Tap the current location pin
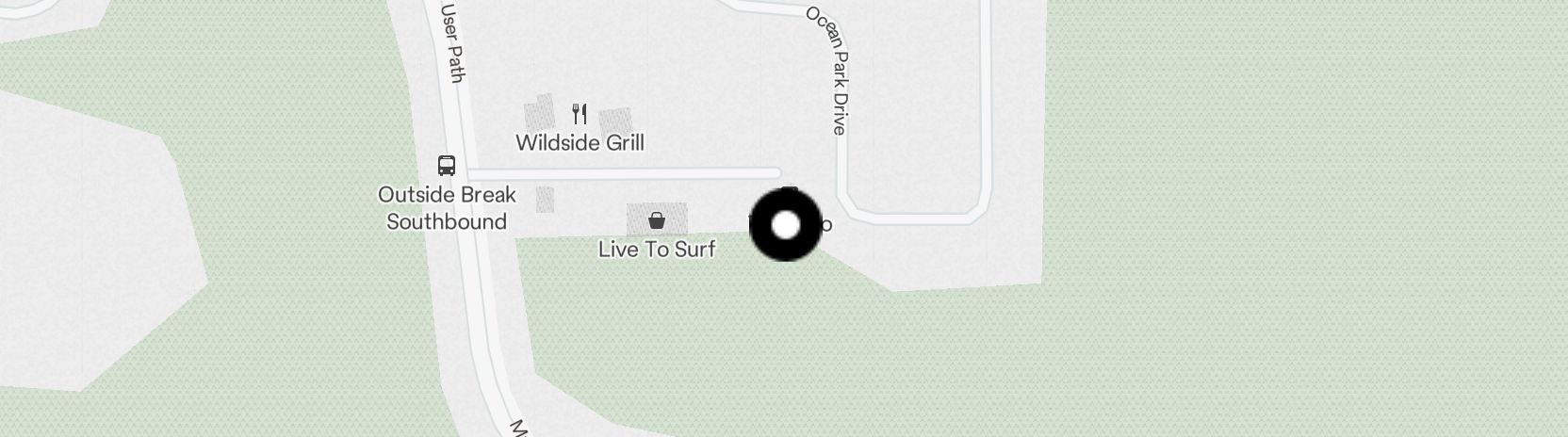This screenshot has width=1568, height=437. pos(785,225)
